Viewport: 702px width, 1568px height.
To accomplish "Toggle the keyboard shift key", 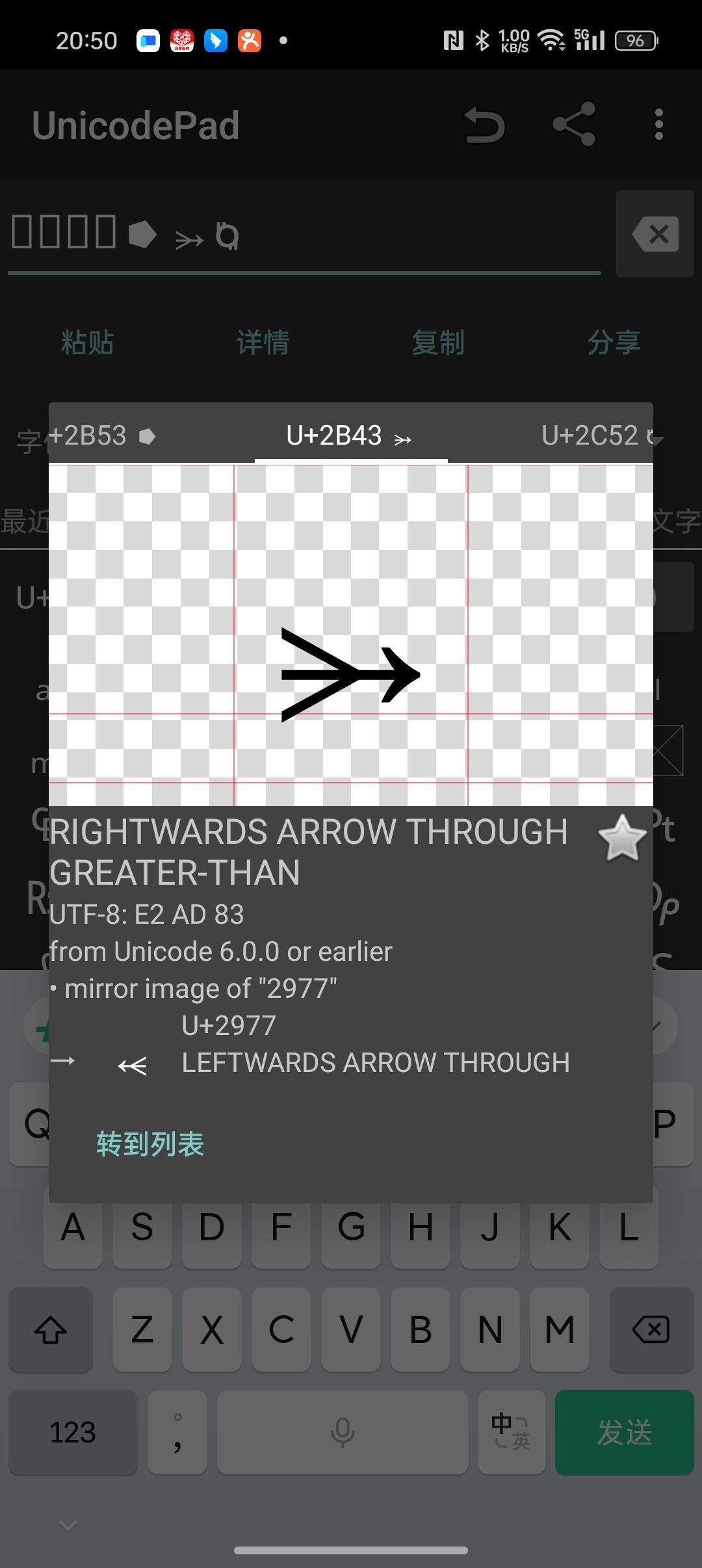I will tap(51, 1330).
